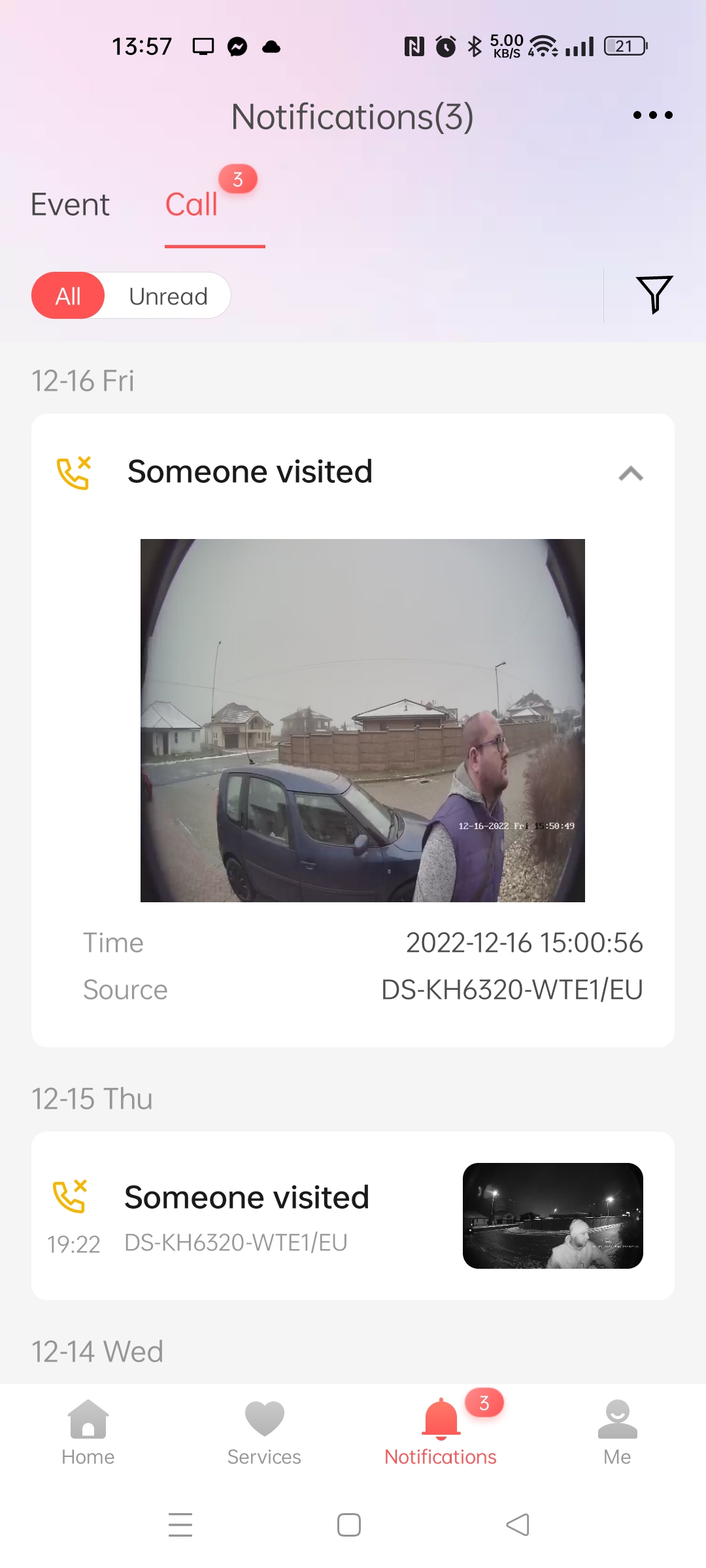
Task: Expand the Call tab badge area
Action: (239, 178)
